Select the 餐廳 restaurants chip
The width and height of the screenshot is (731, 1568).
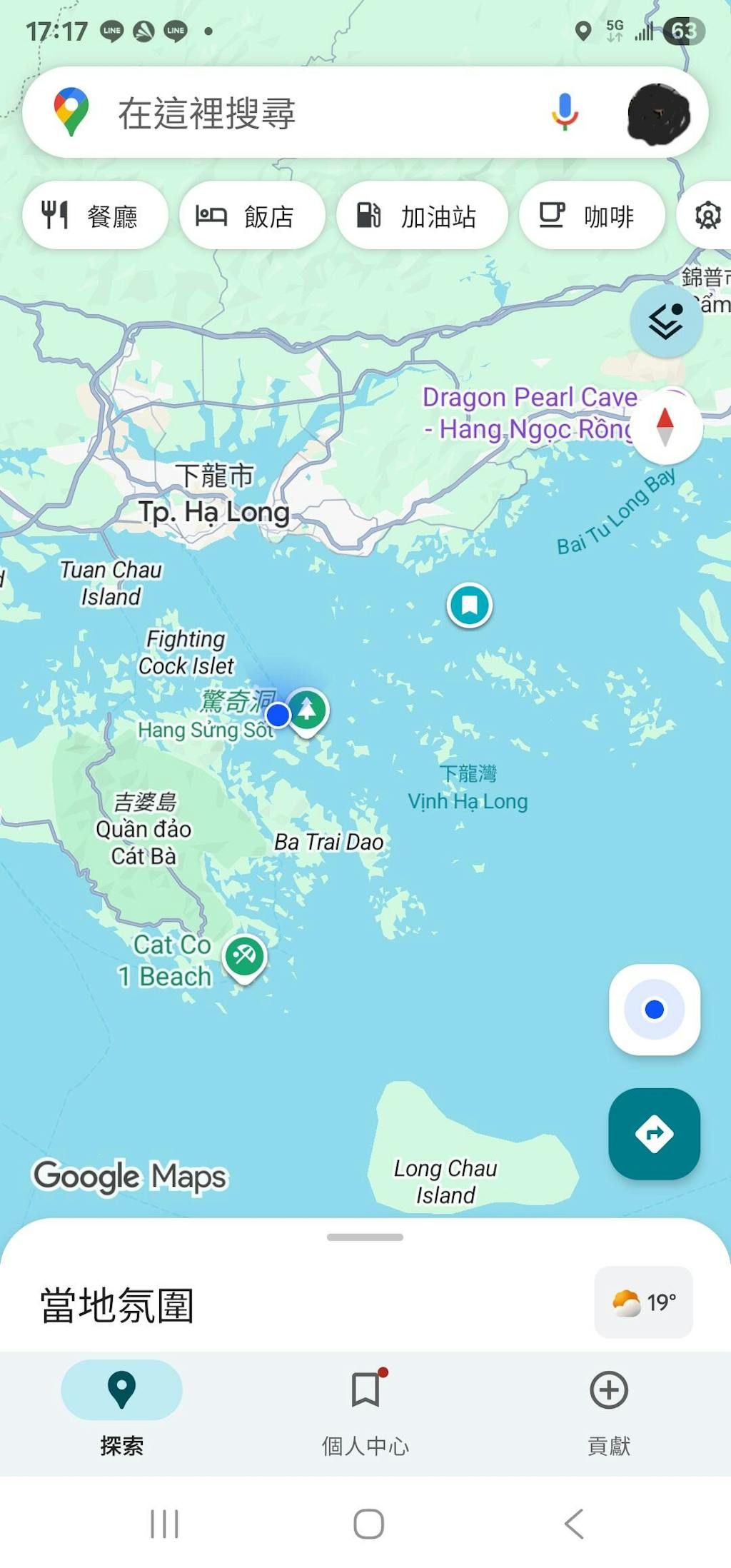point(95,215)
